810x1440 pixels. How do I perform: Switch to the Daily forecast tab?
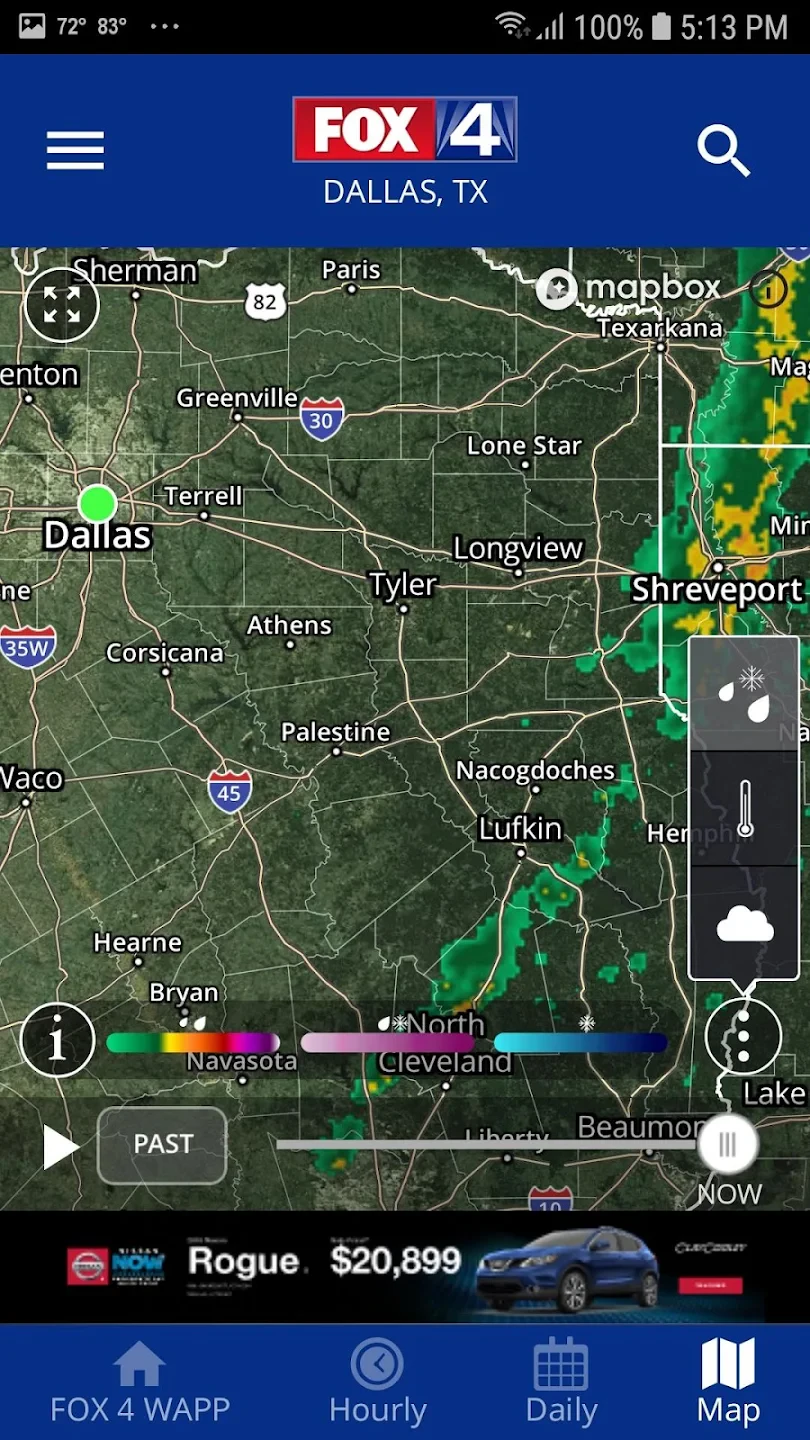pyautogui.click(x=561, y=1384)
